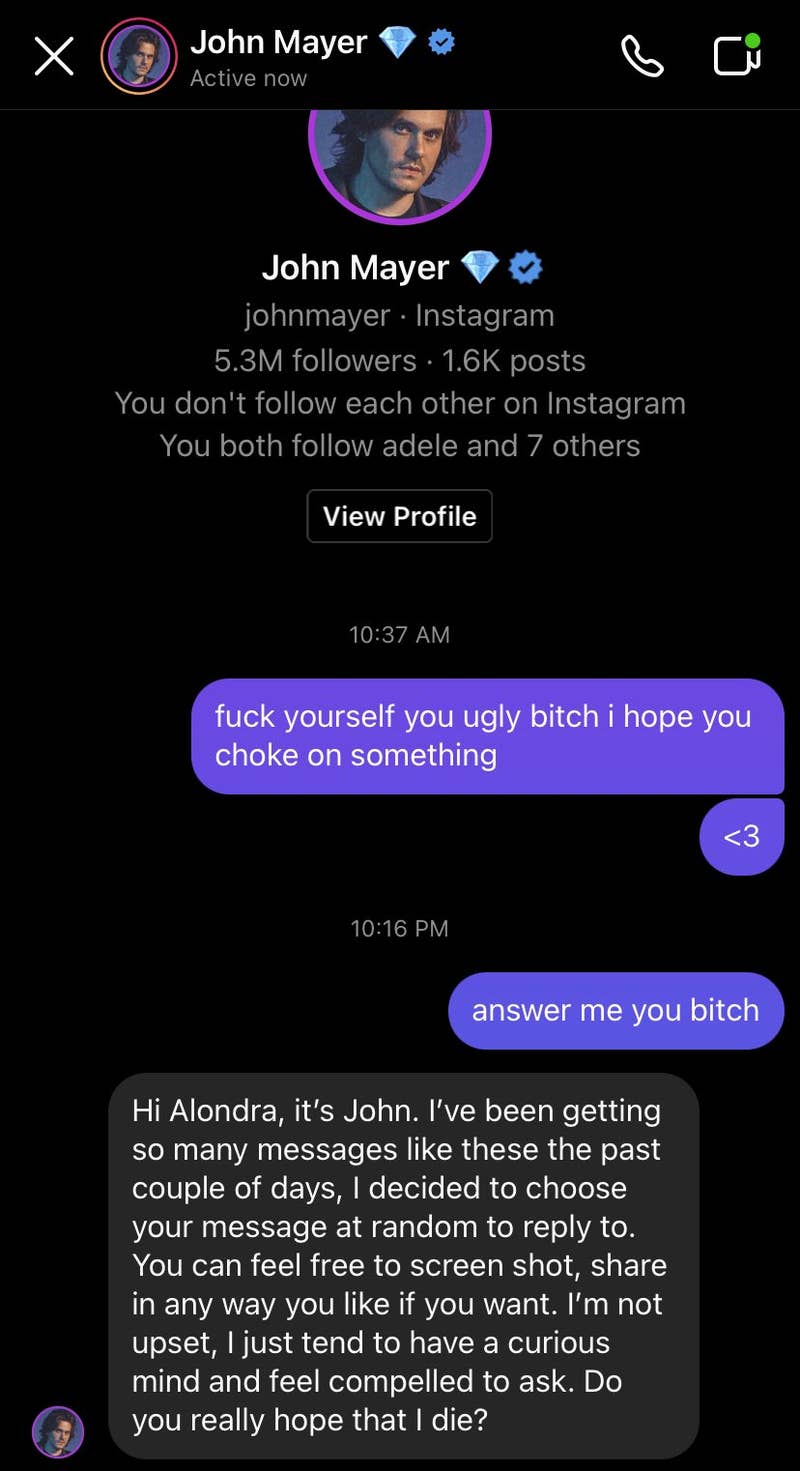Click the small avatar beside the last message
The width and height of the screenshot is (800, 1471).
click(x=57, y=1432)
